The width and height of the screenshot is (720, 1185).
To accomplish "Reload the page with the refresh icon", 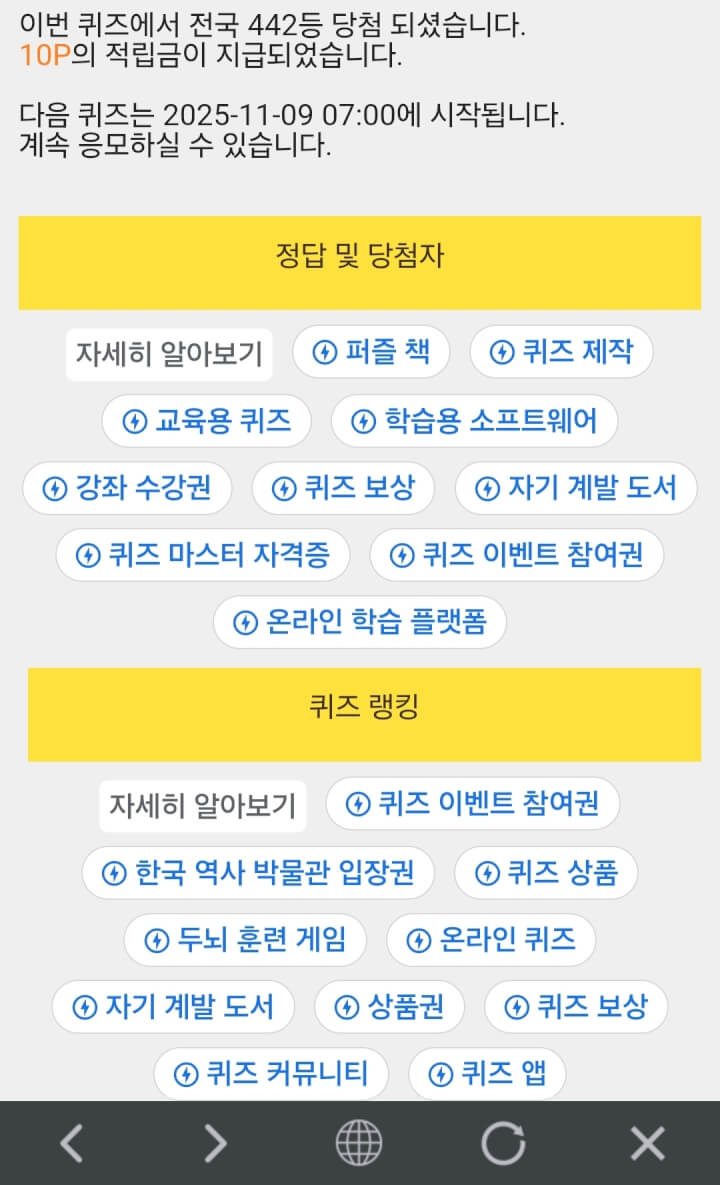I will (x=503, y=1142).
